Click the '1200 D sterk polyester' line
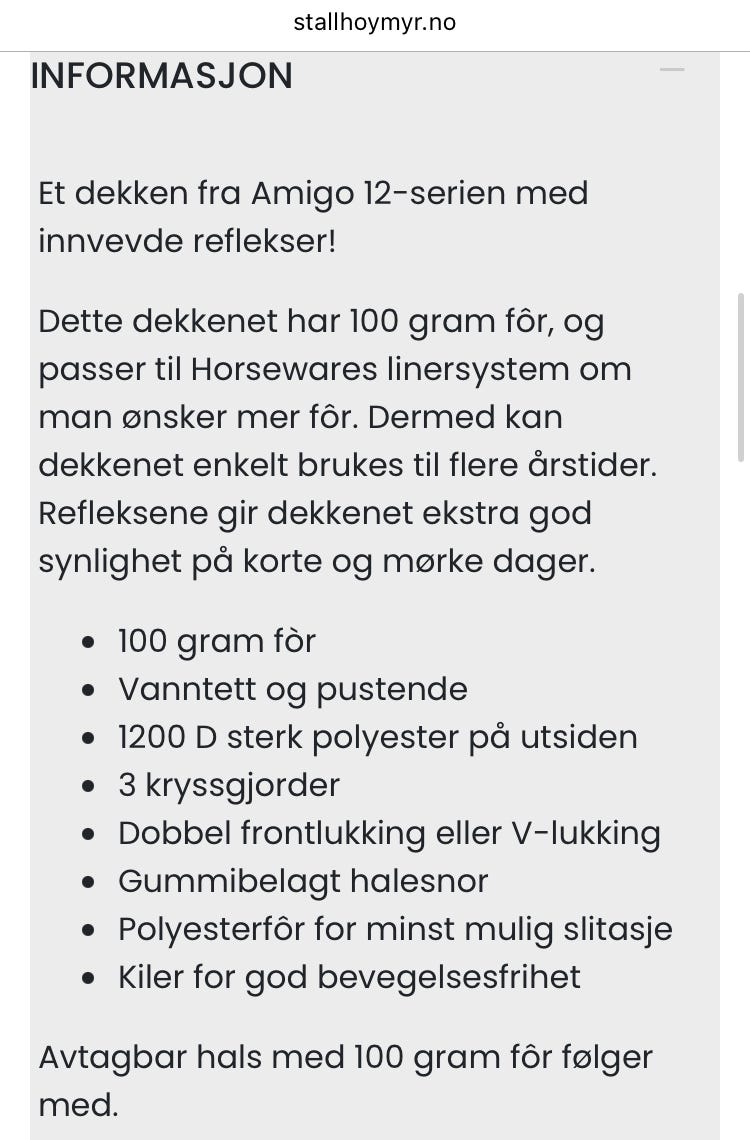 [x=378, y=737]
